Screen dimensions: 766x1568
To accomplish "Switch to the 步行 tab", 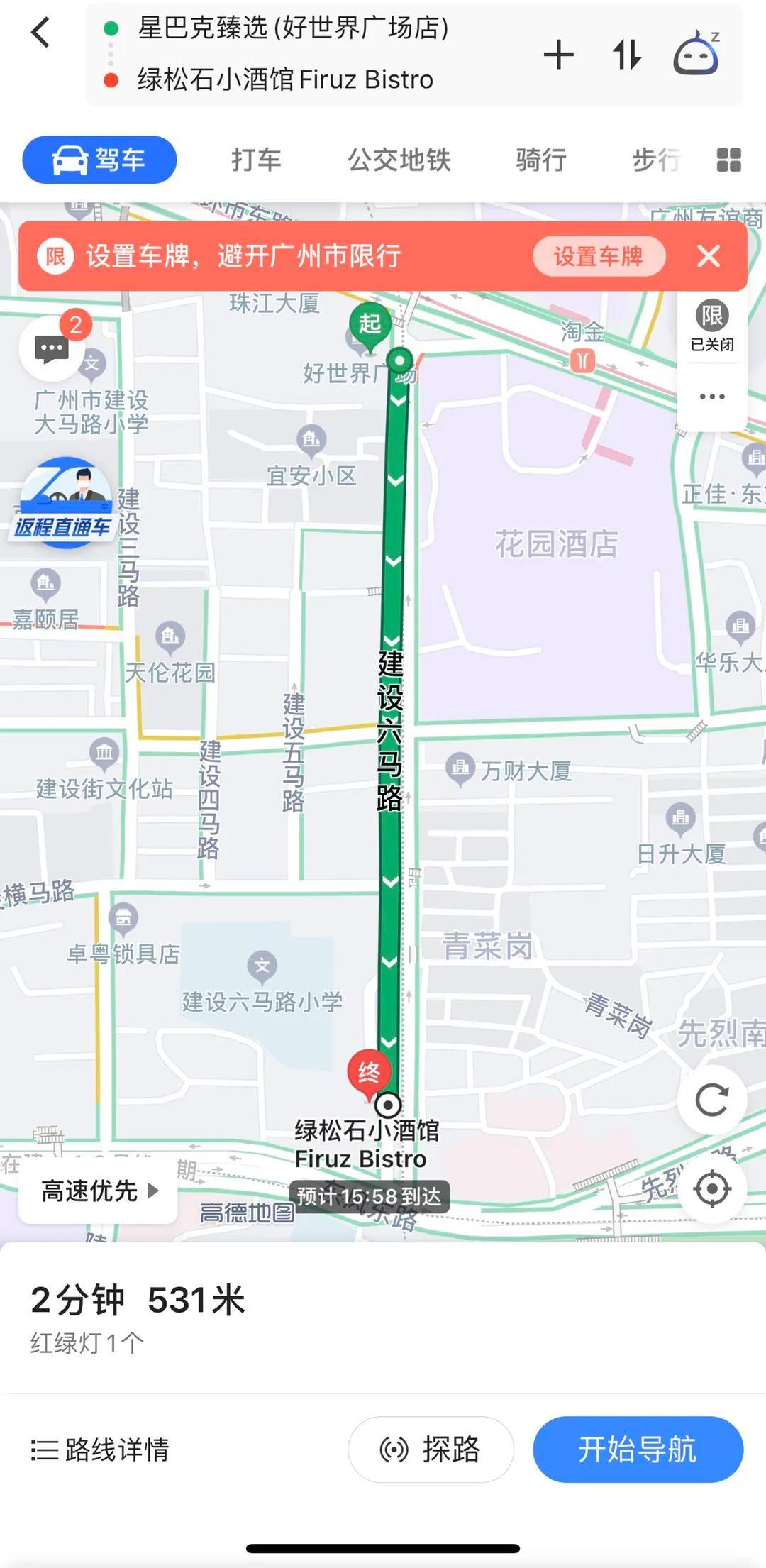I will 657,160.
